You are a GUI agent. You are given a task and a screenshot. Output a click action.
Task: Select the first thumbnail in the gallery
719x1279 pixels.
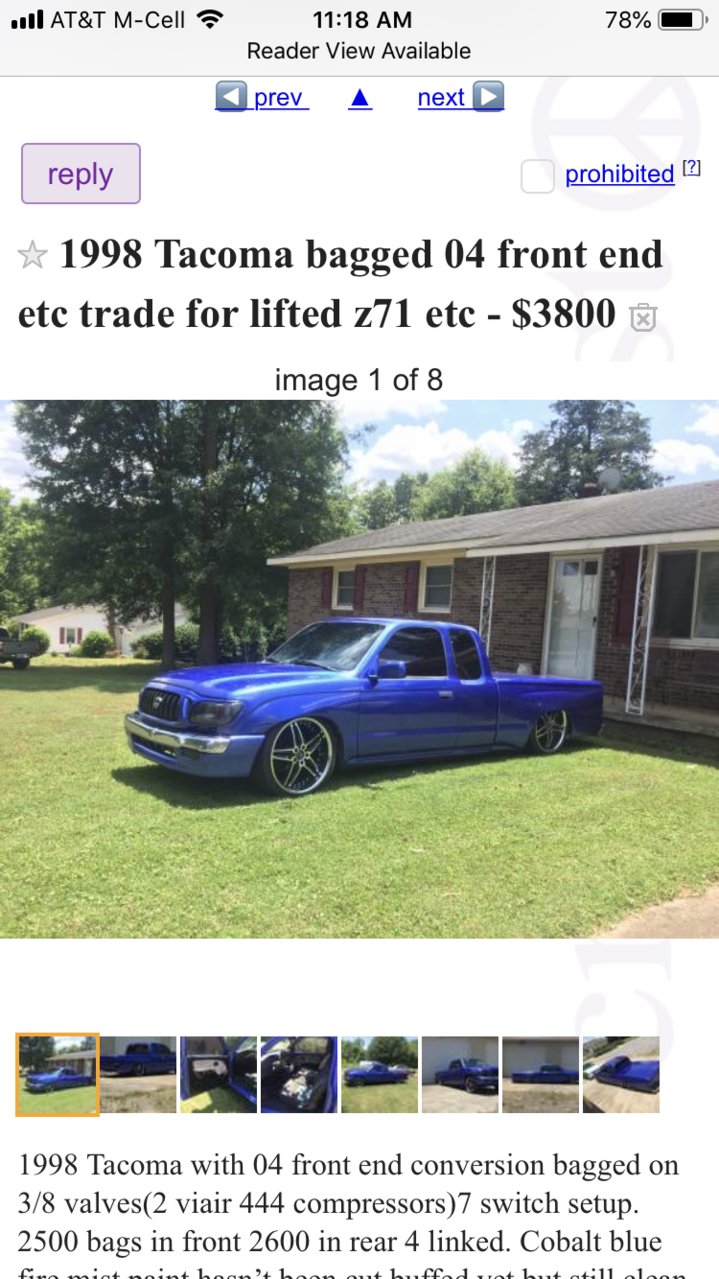(58, 1074)
